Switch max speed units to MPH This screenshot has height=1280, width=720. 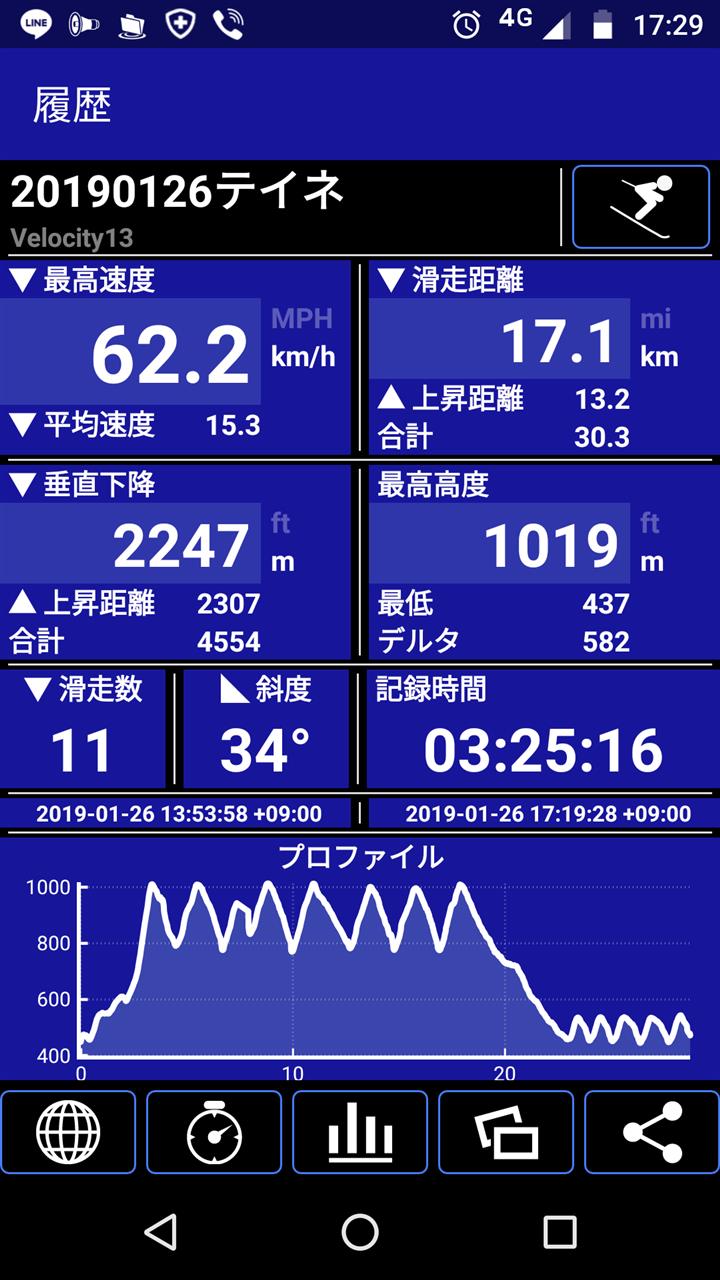[302, 320]
